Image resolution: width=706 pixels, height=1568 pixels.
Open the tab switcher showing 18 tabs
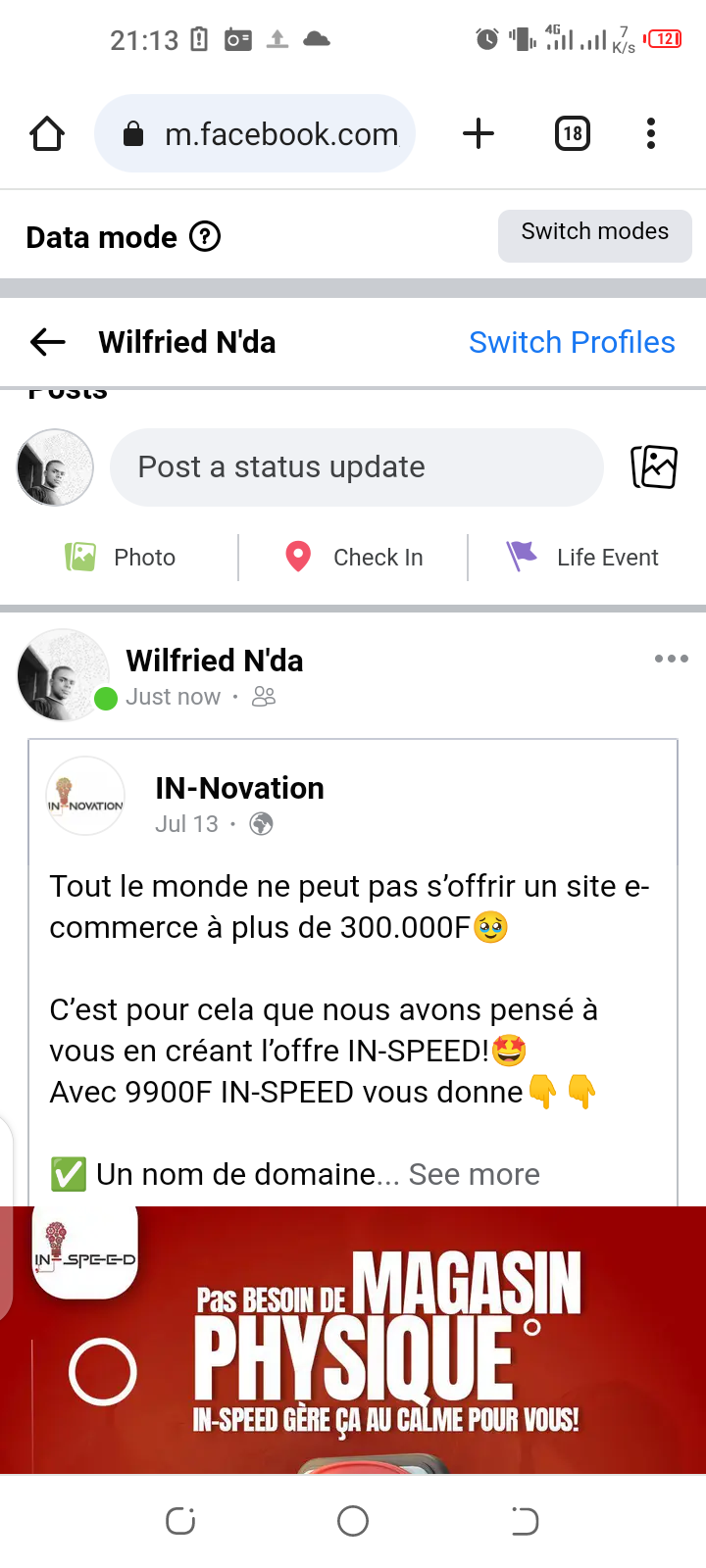click(x=573, y=133)
